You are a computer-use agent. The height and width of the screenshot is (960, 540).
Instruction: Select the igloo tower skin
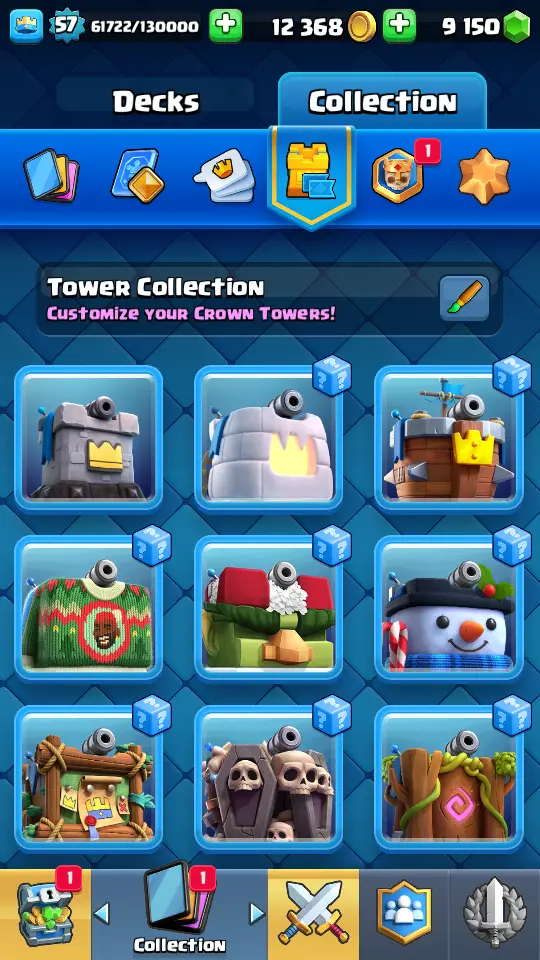point(268,438)
